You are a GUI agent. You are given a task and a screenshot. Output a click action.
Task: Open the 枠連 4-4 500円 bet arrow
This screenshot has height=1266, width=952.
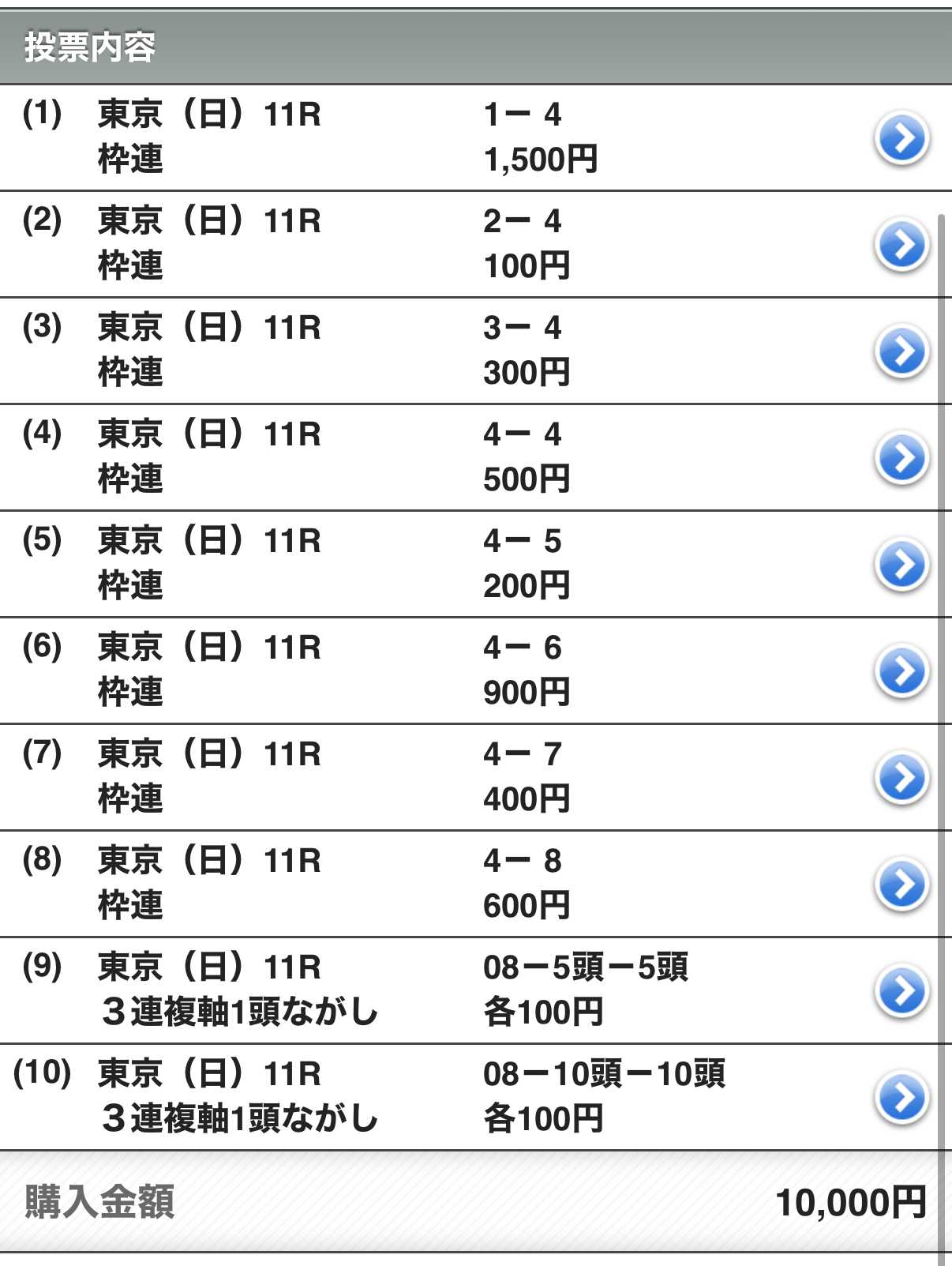click(x=901, y=458)
